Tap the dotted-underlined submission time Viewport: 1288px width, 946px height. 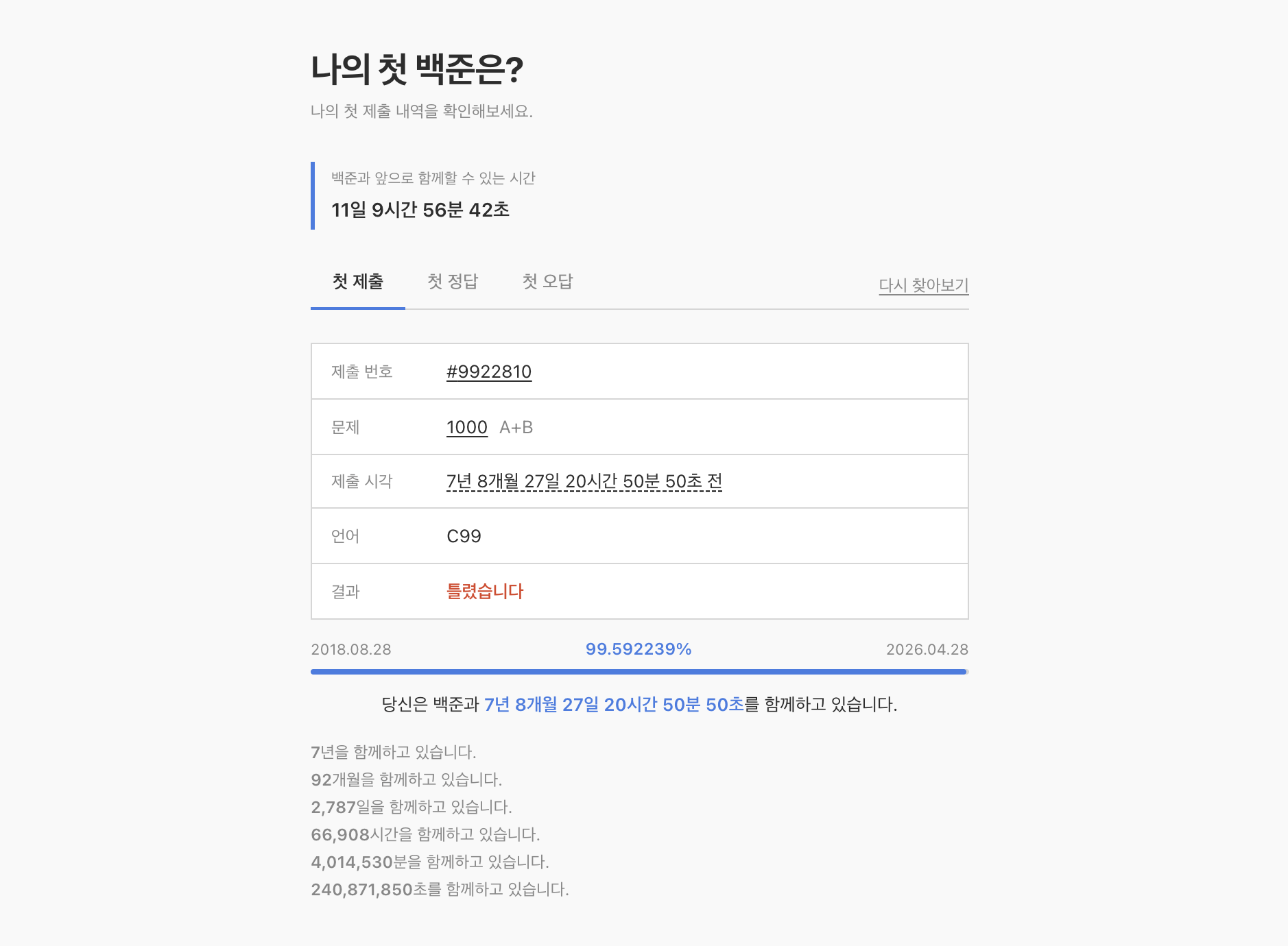tap(584, 481)
